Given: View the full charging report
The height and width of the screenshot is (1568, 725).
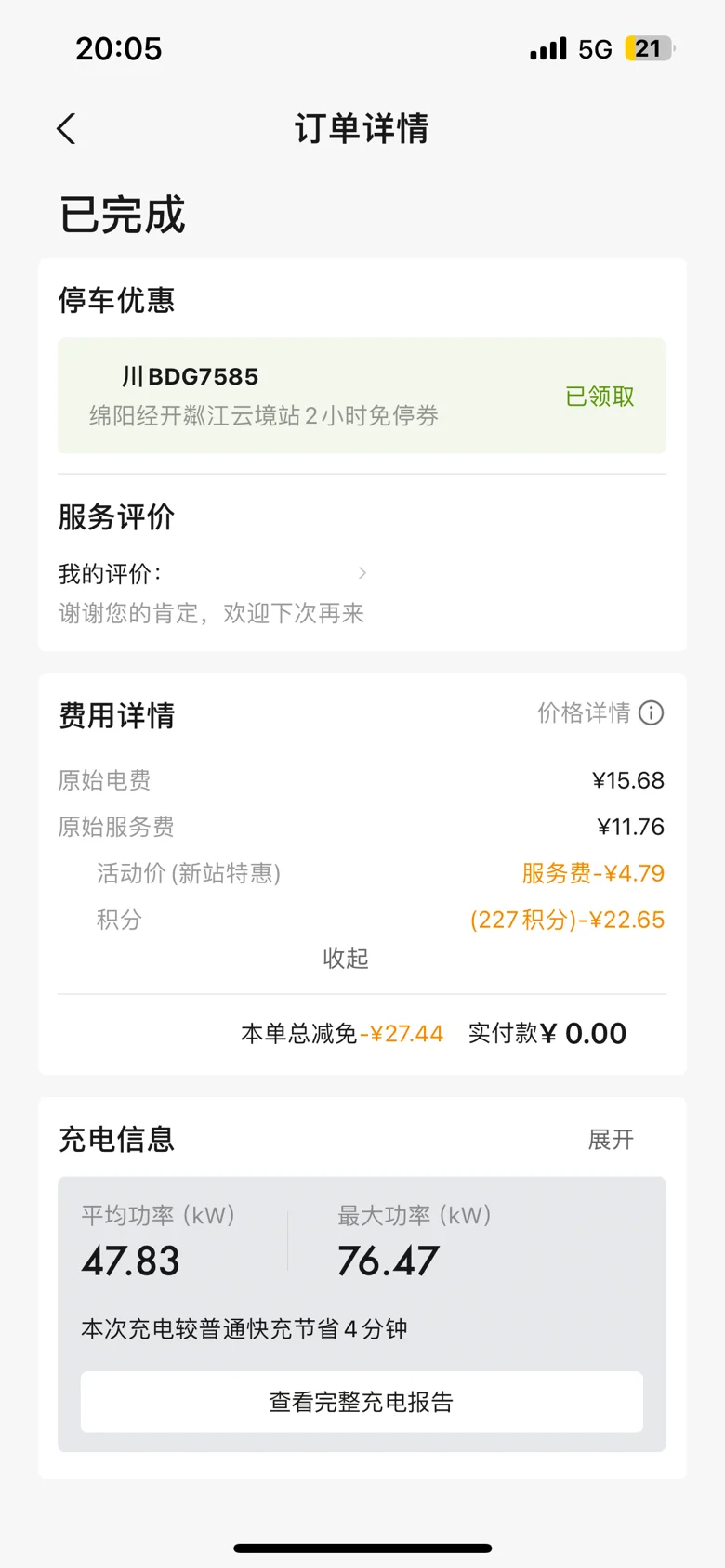Looking at the screenshot, I should click(362, 1402).
